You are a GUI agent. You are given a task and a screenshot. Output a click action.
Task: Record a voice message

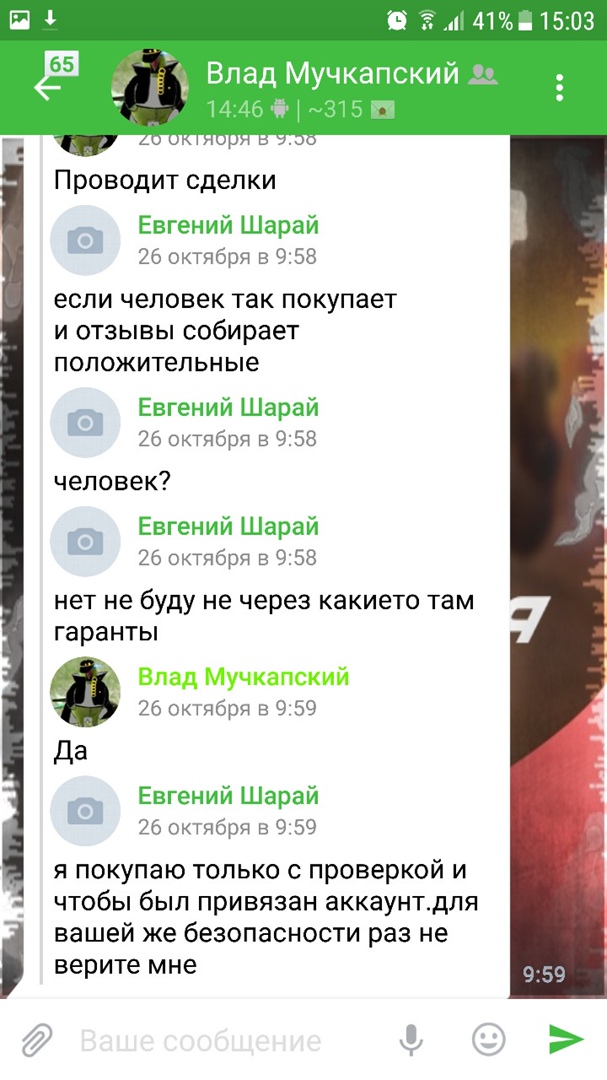[x=411, y=1041]
